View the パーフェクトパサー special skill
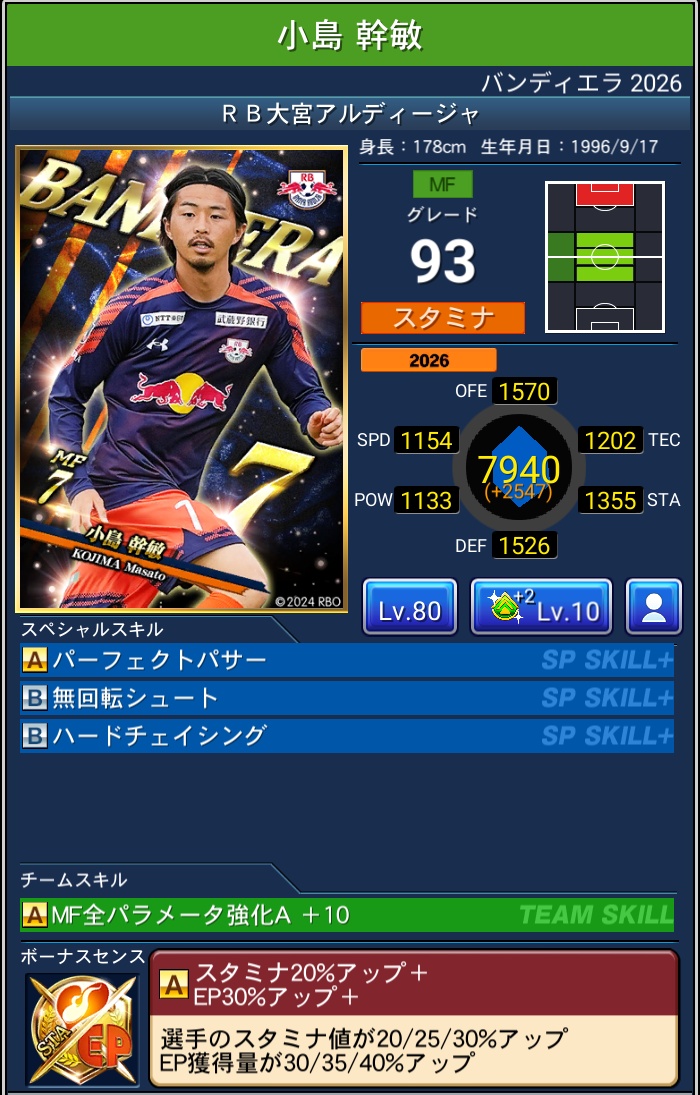The image size is (700, 1095). point(346,660)
